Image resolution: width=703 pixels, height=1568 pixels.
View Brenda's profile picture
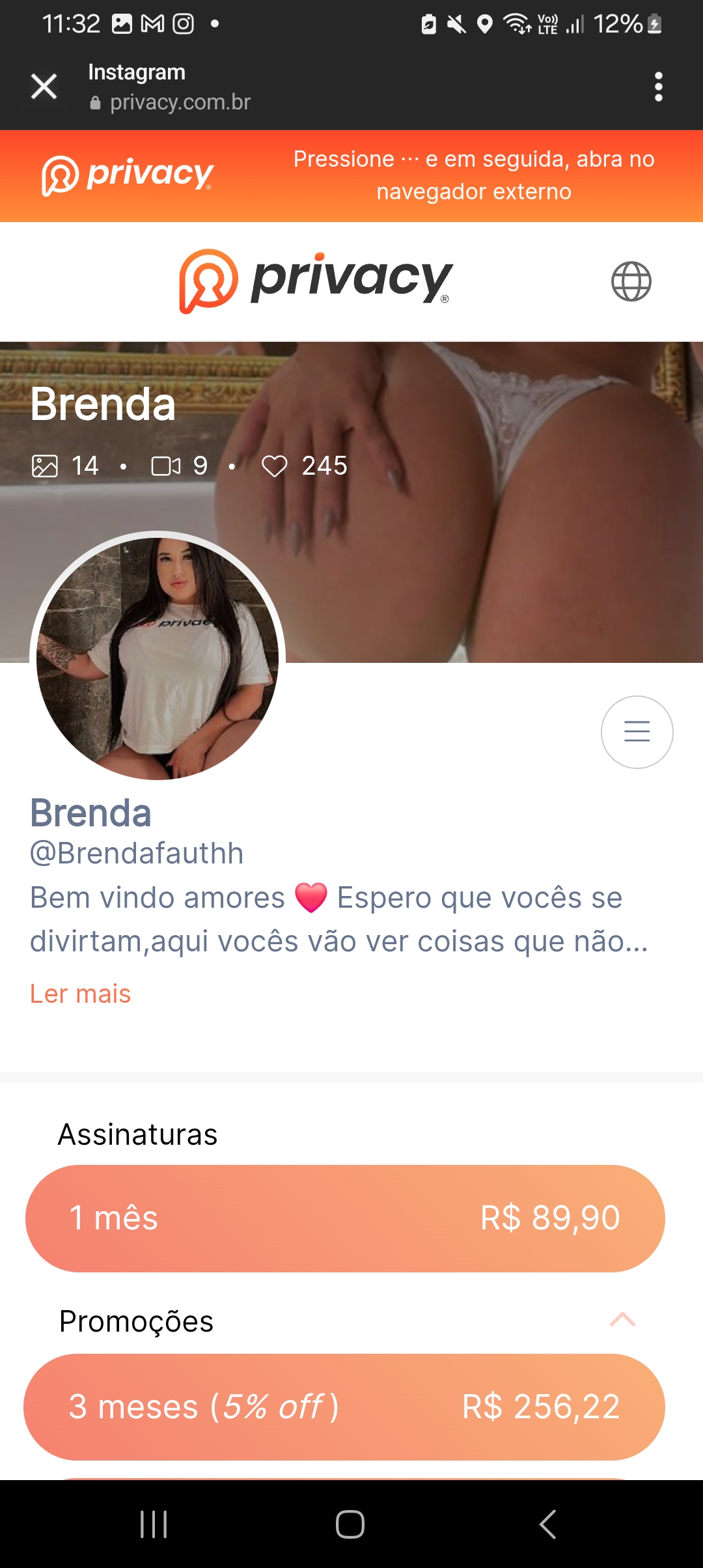[158, 658]
